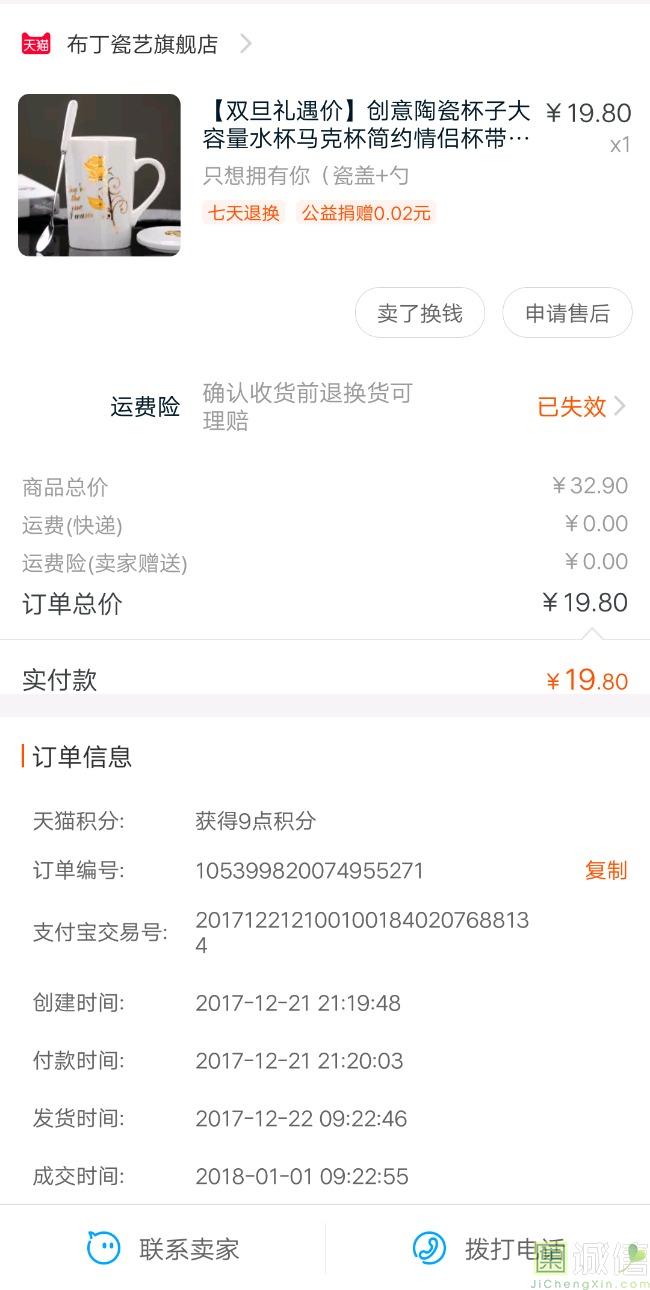Tap the 卖了换钱 button

(420, 313)
